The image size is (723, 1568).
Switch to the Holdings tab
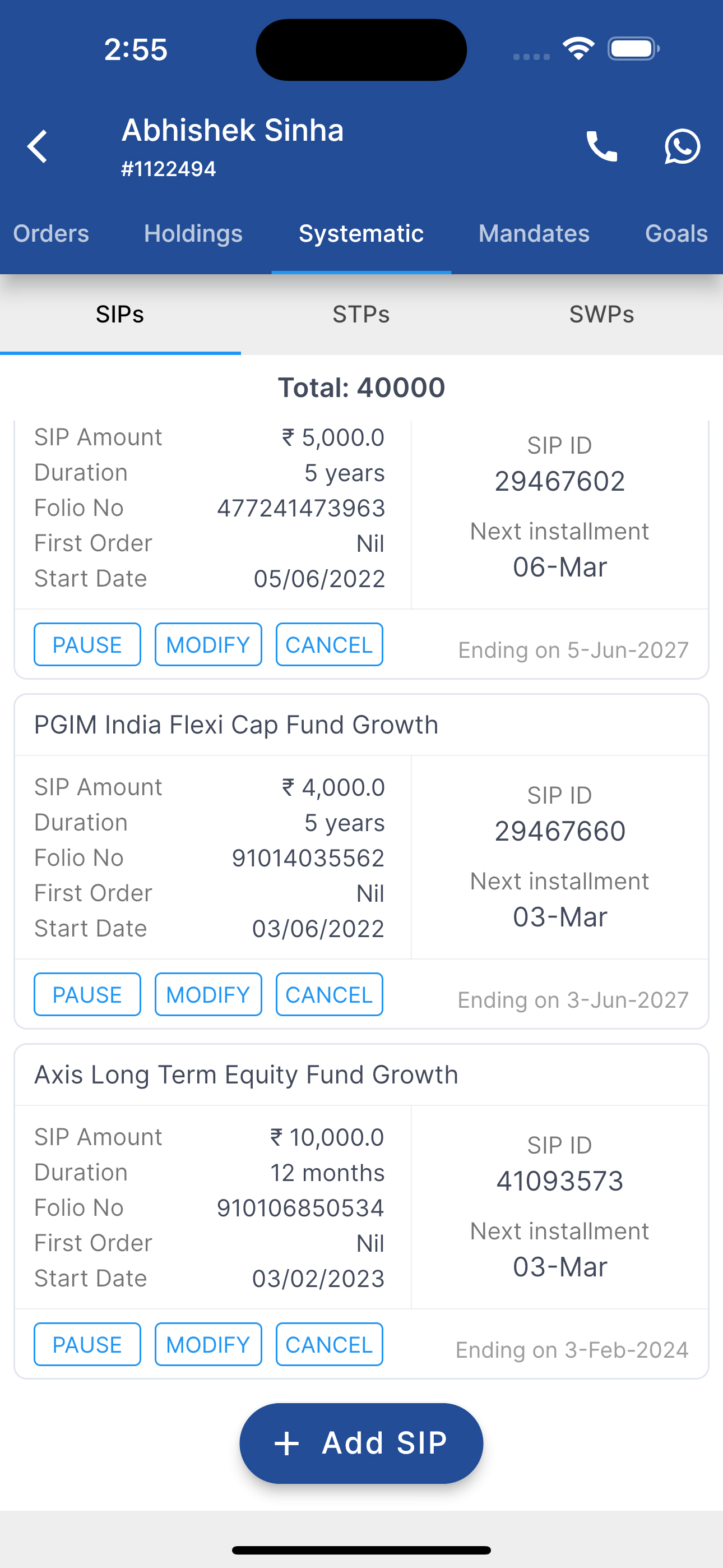point(193,234)
